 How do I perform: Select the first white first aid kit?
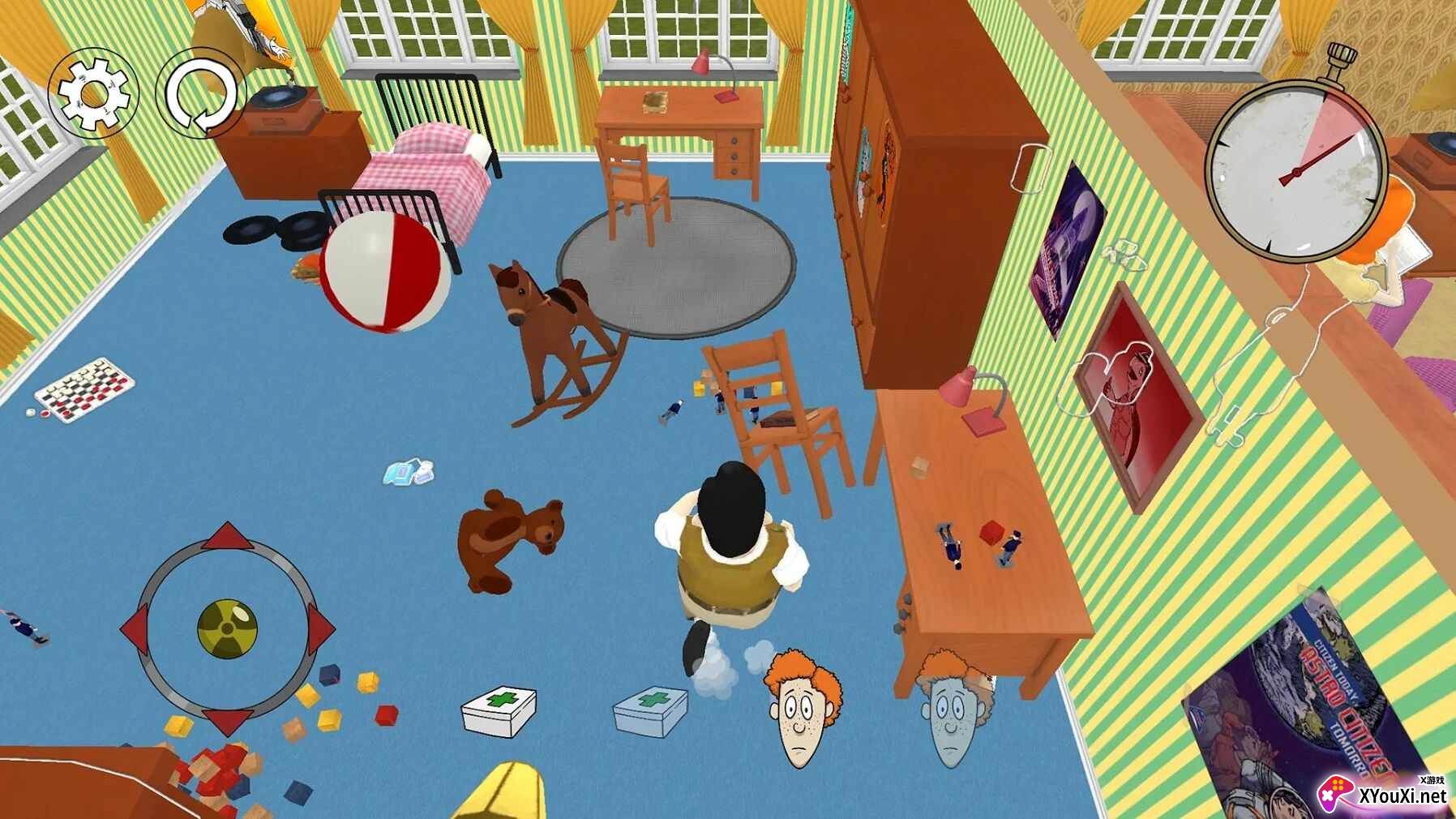pyautogui.click(x=499, y=711)
